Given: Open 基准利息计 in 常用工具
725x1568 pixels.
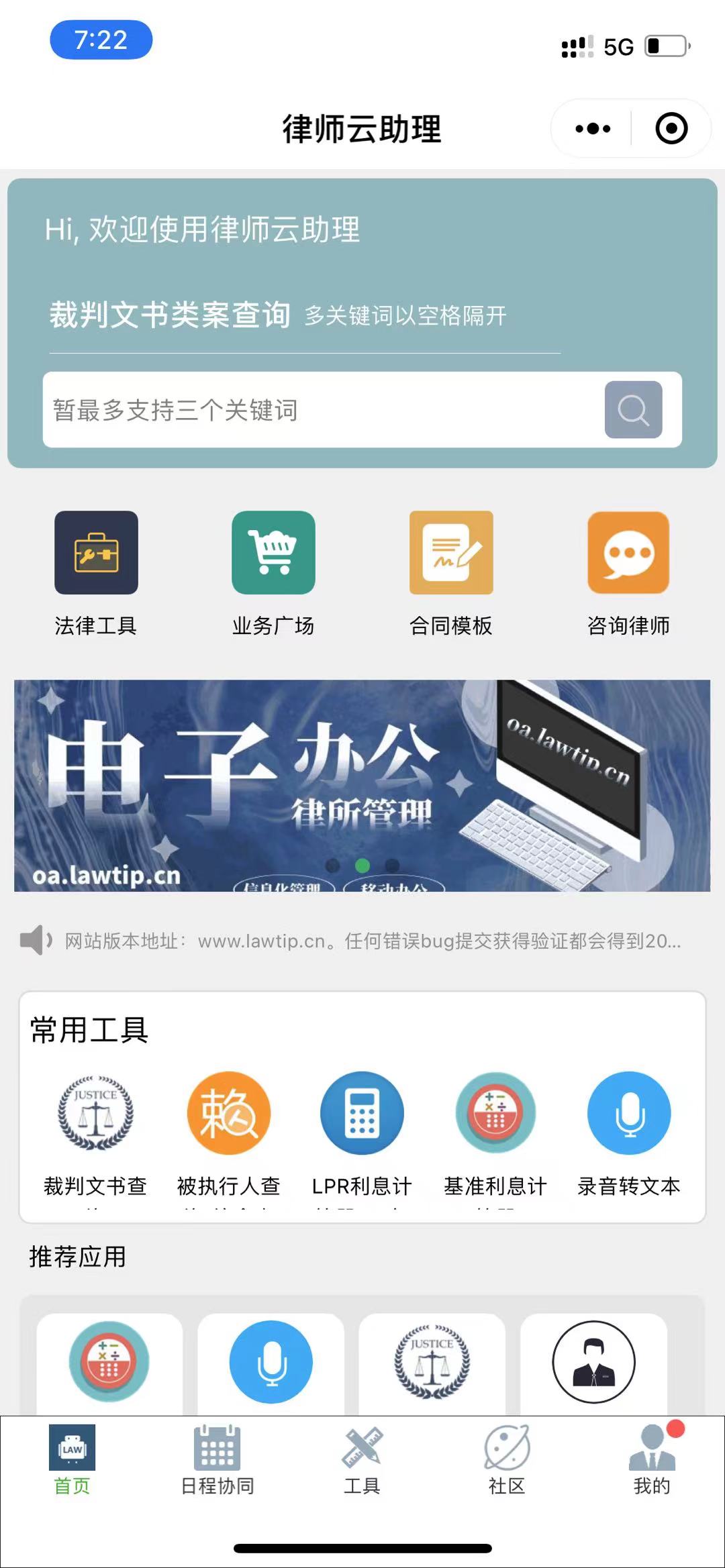Looking at the screenshot, I should (495, 1114).
